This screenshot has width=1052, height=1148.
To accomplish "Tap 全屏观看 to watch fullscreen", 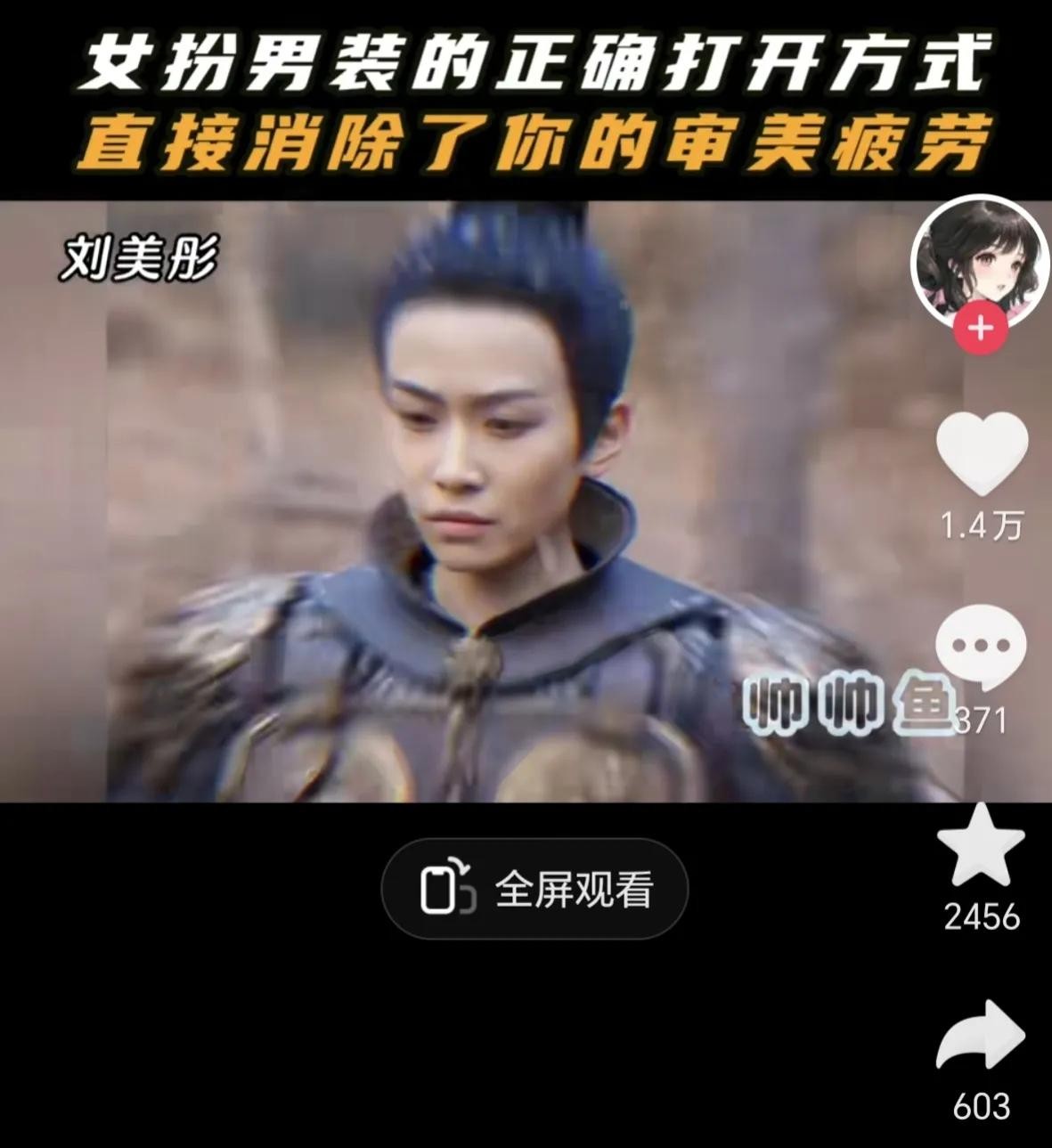I will 534,889.
